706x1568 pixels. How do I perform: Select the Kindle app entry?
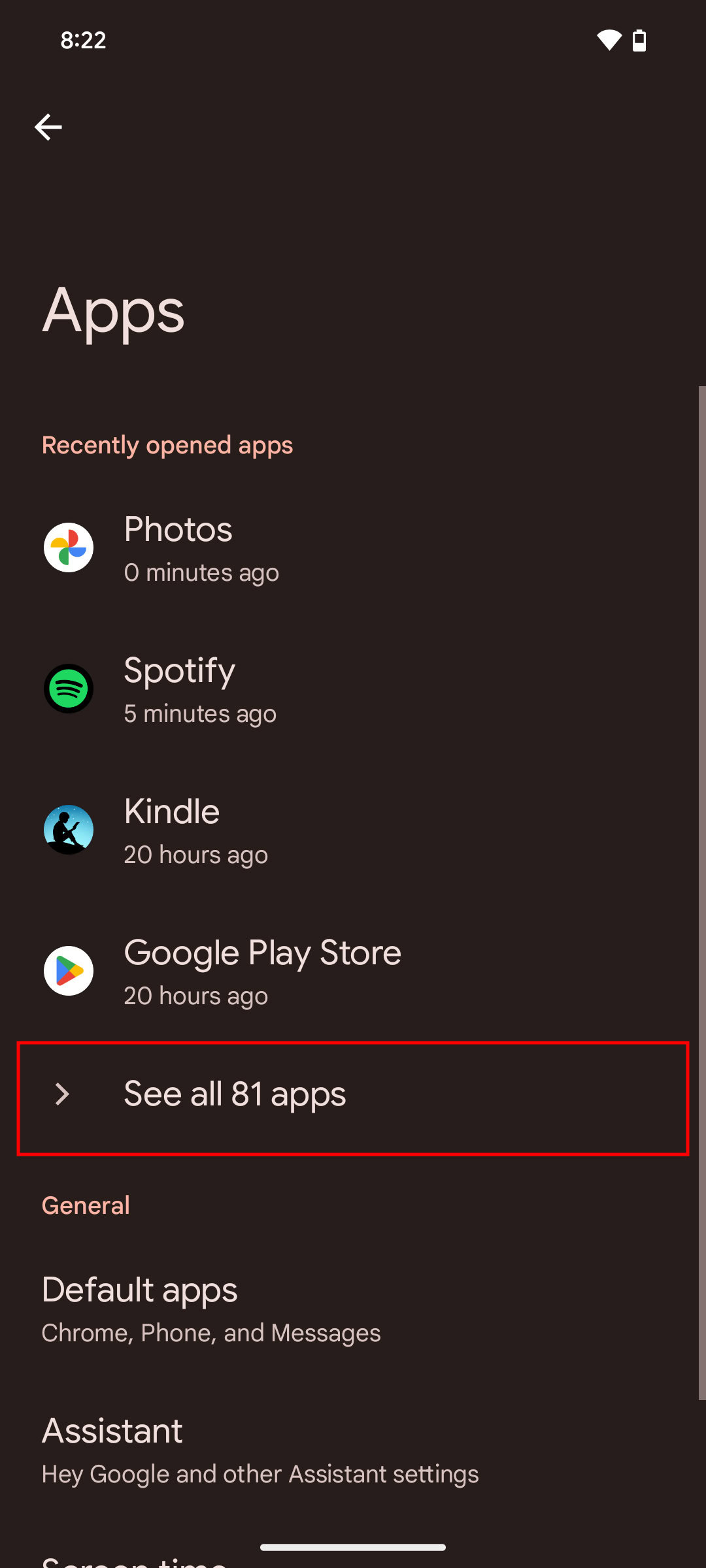[x=353, y=831]
